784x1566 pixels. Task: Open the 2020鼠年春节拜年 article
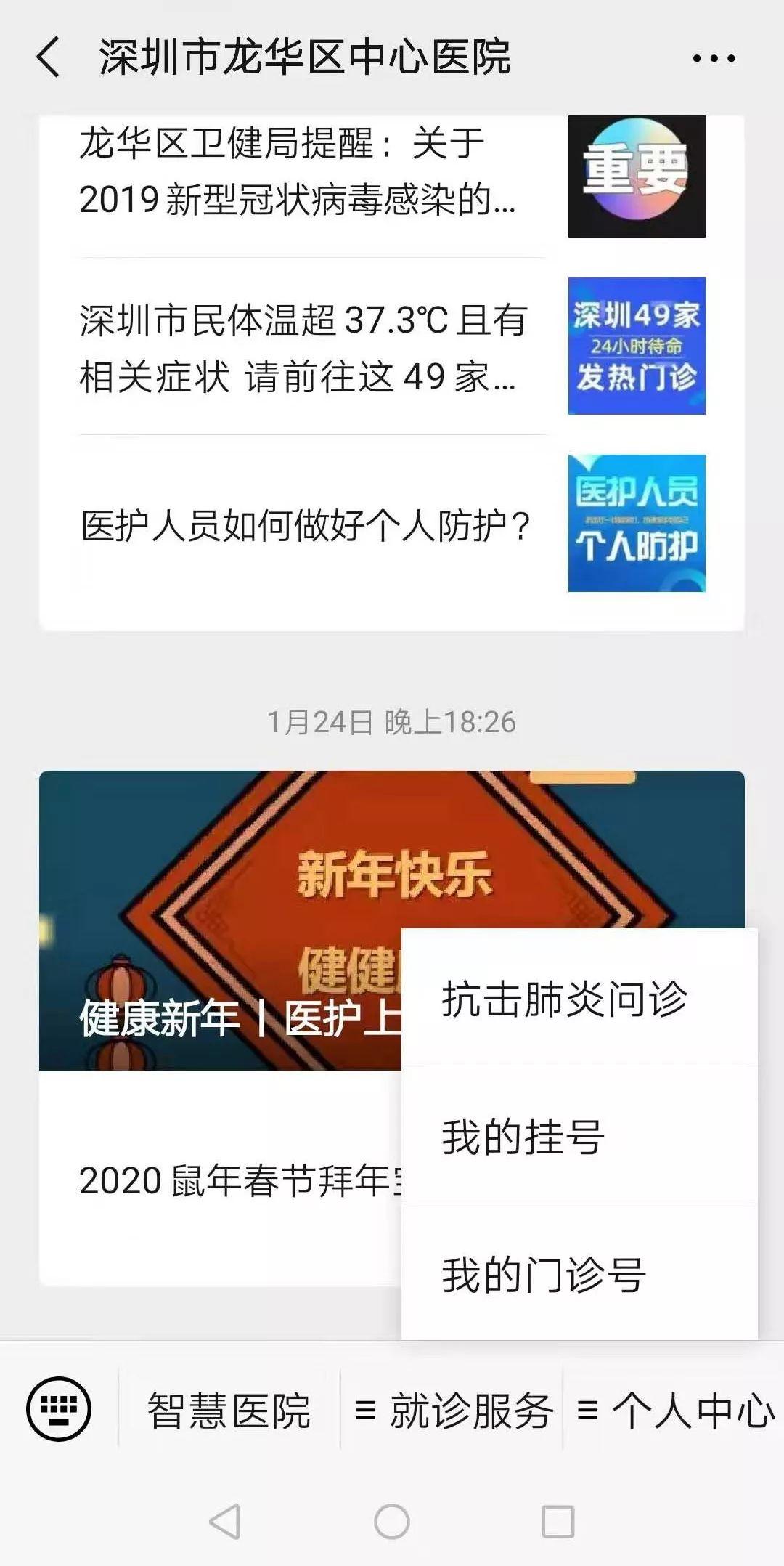(240, 1180)
